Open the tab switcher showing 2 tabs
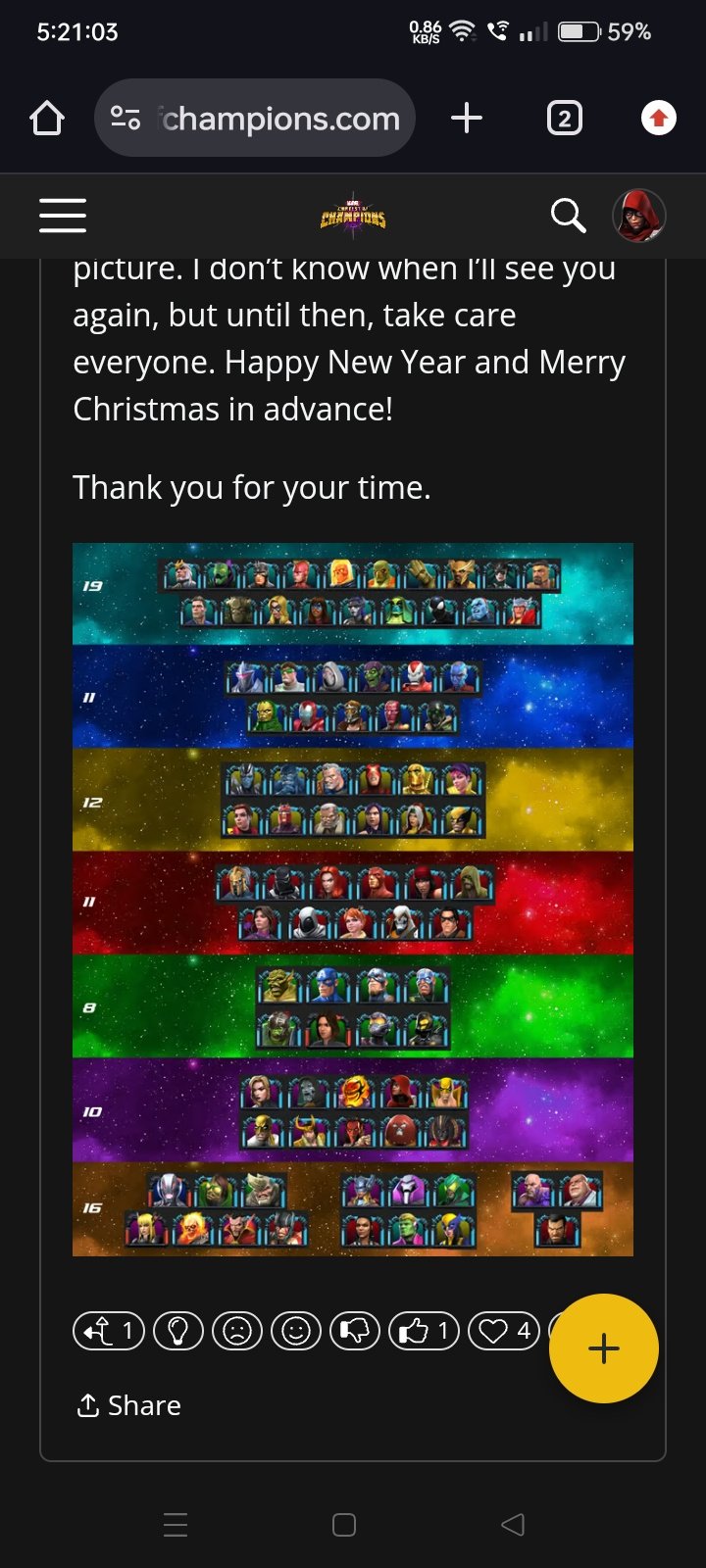 point(564,119)
